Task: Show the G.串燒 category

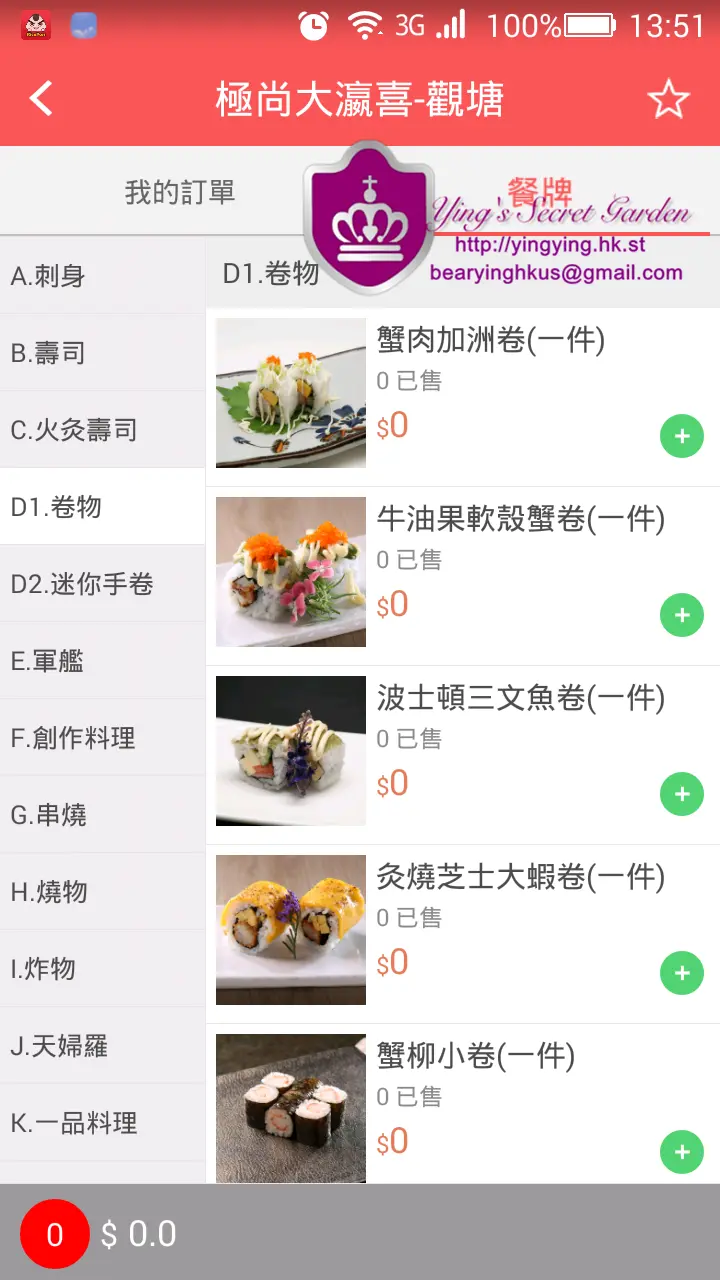Action: click(x=102, y=815)
